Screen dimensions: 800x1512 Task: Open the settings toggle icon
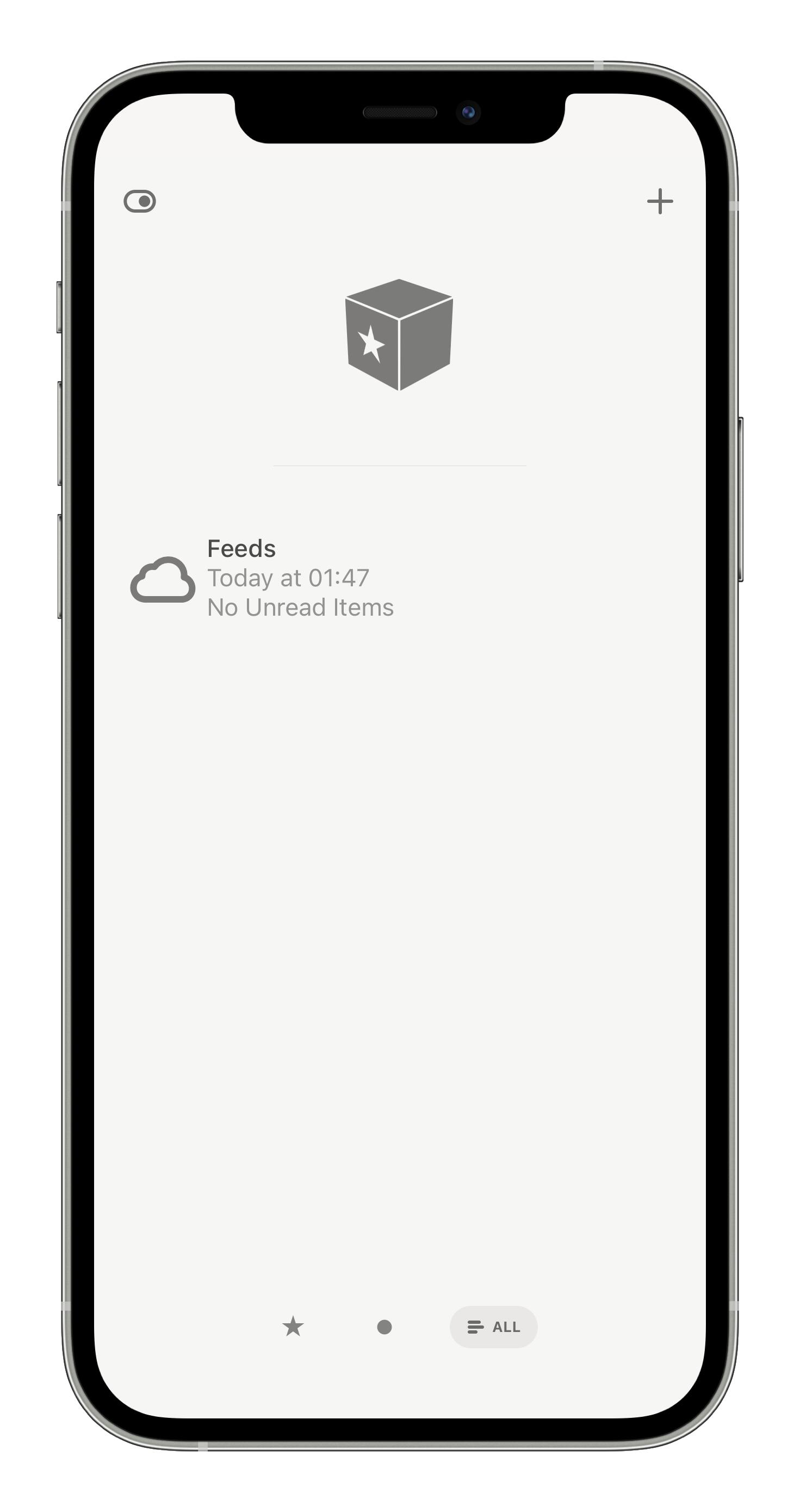click(140, 201)
